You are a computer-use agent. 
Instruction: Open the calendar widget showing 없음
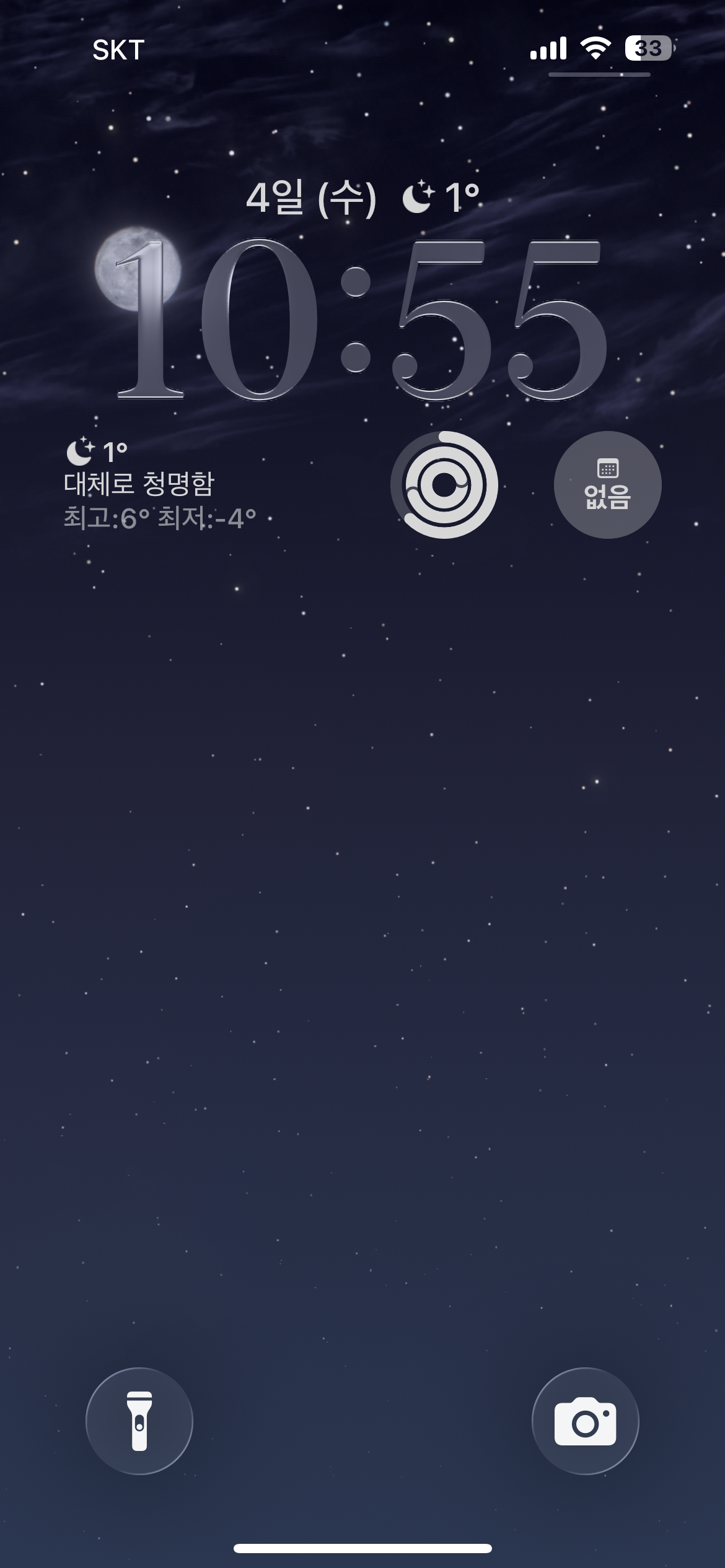tap(607, 485)
